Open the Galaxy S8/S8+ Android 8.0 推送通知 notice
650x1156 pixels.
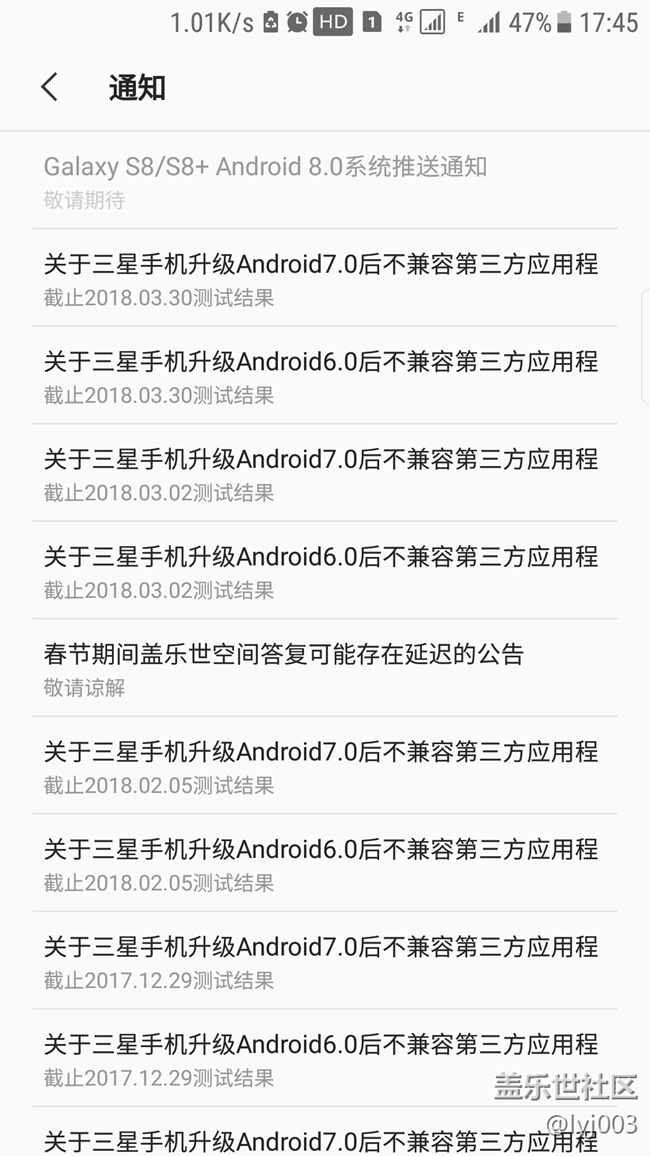(x=324, y=181)
